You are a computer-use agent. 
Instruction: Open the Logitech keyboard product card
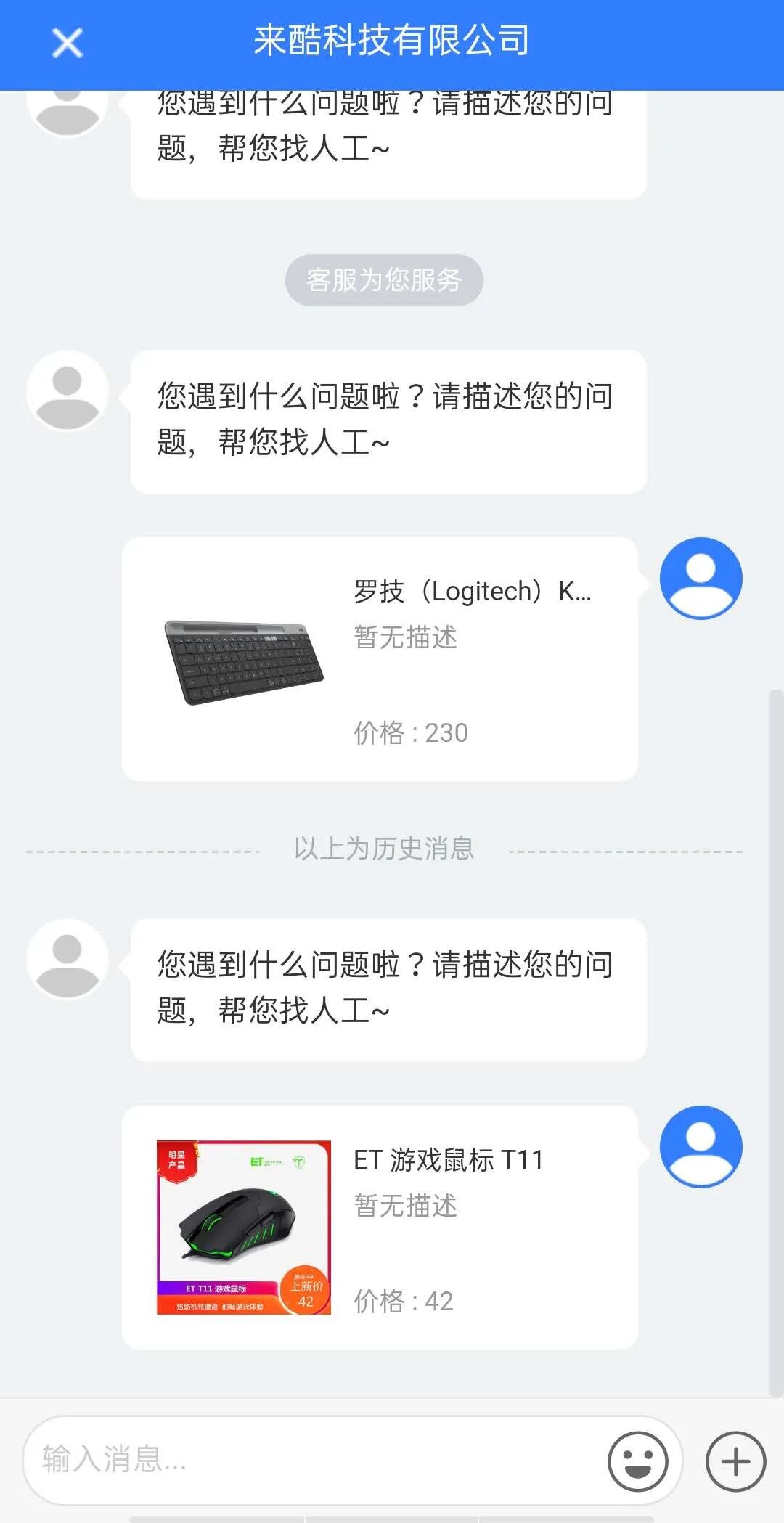click(x=380, y=659)
